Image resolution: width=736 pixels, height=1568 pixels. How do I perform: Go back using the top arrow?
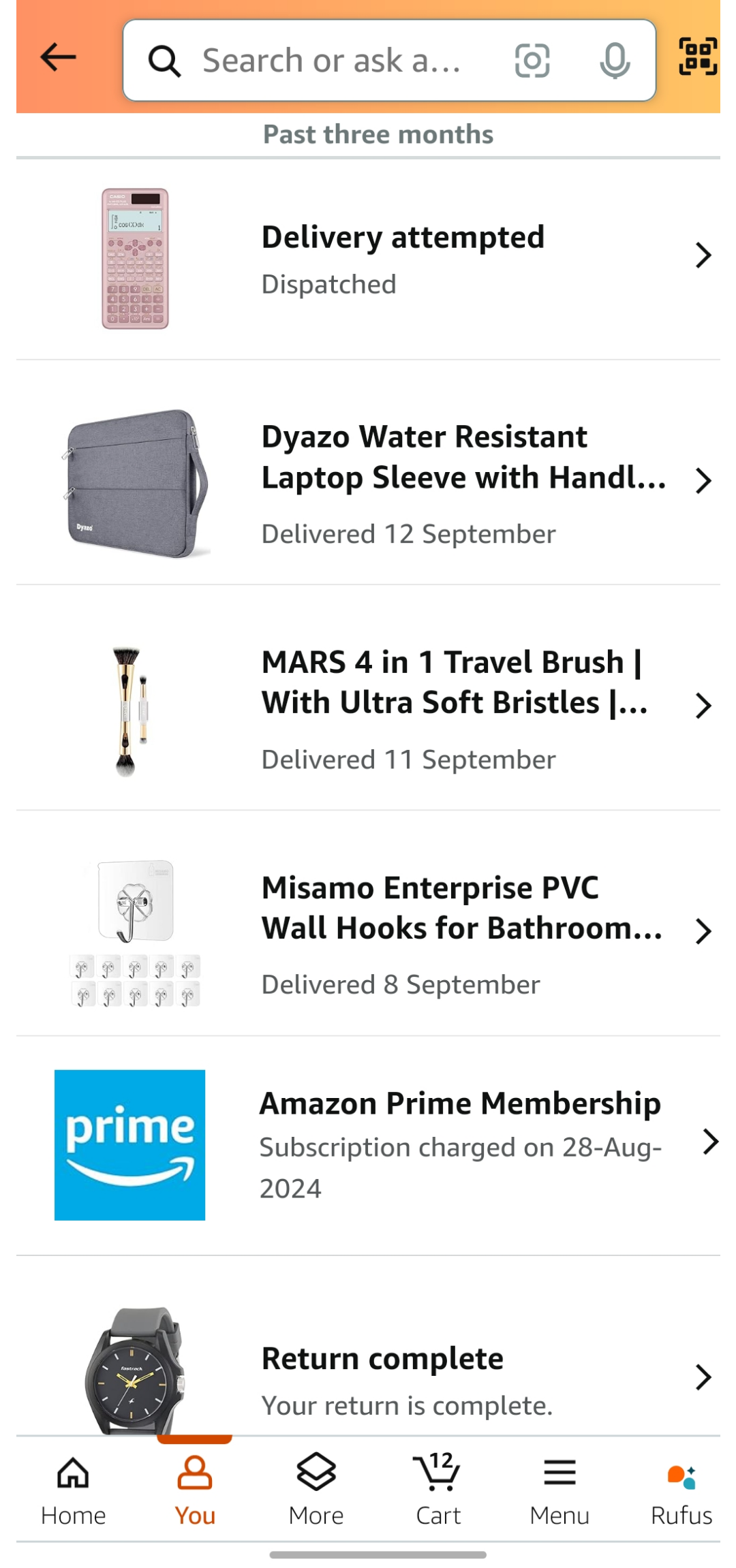point(58,57)
